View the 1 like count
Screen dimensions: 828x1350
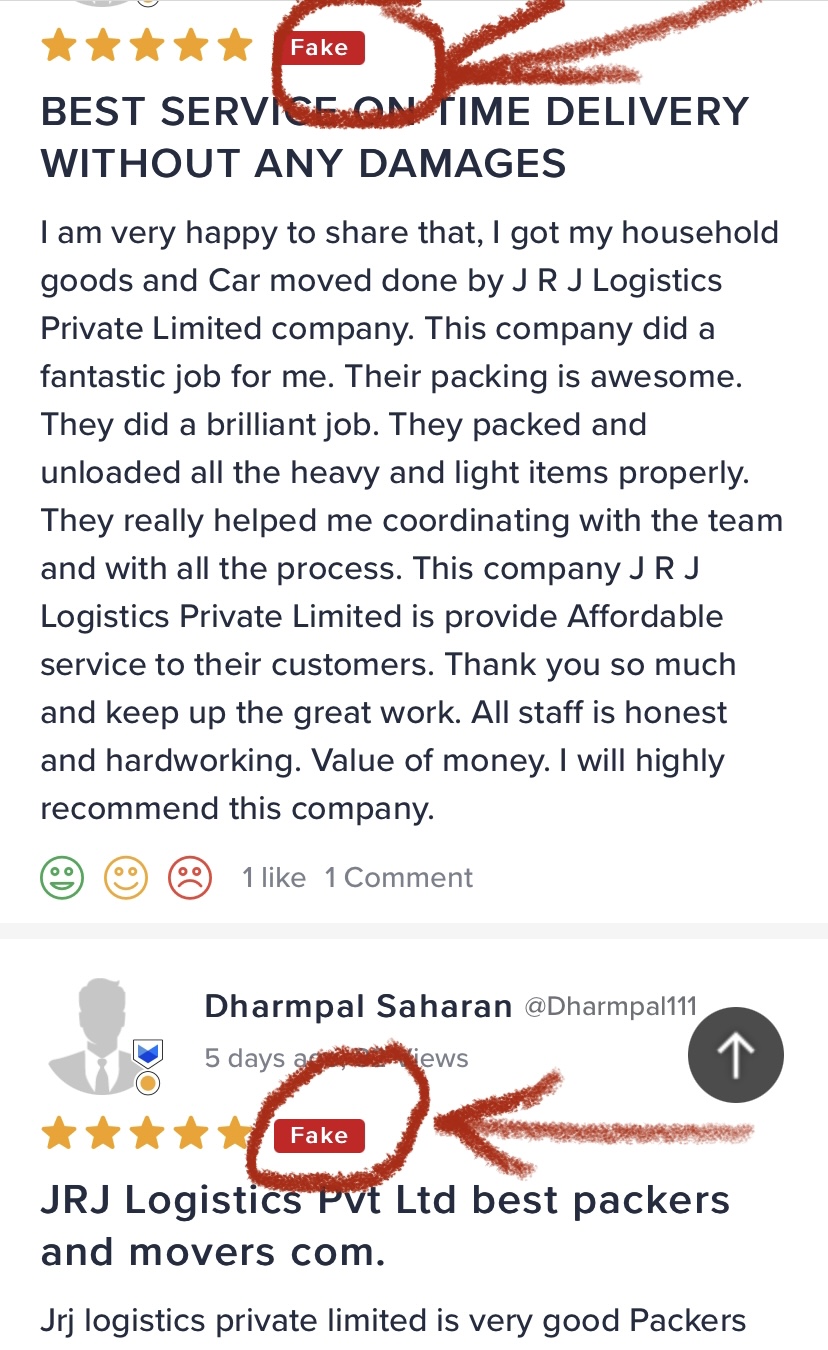[x=273, y=878]
